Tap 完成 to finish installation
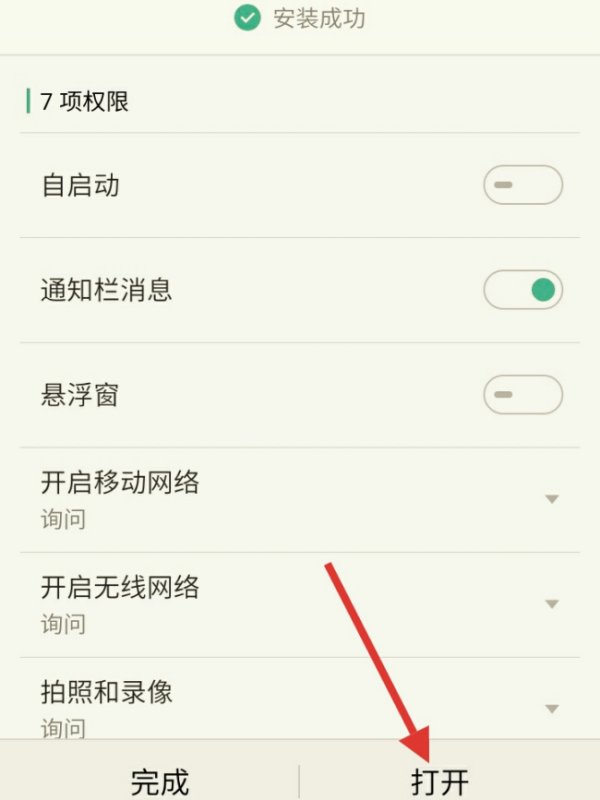600x800 pixels. point(160,781)
